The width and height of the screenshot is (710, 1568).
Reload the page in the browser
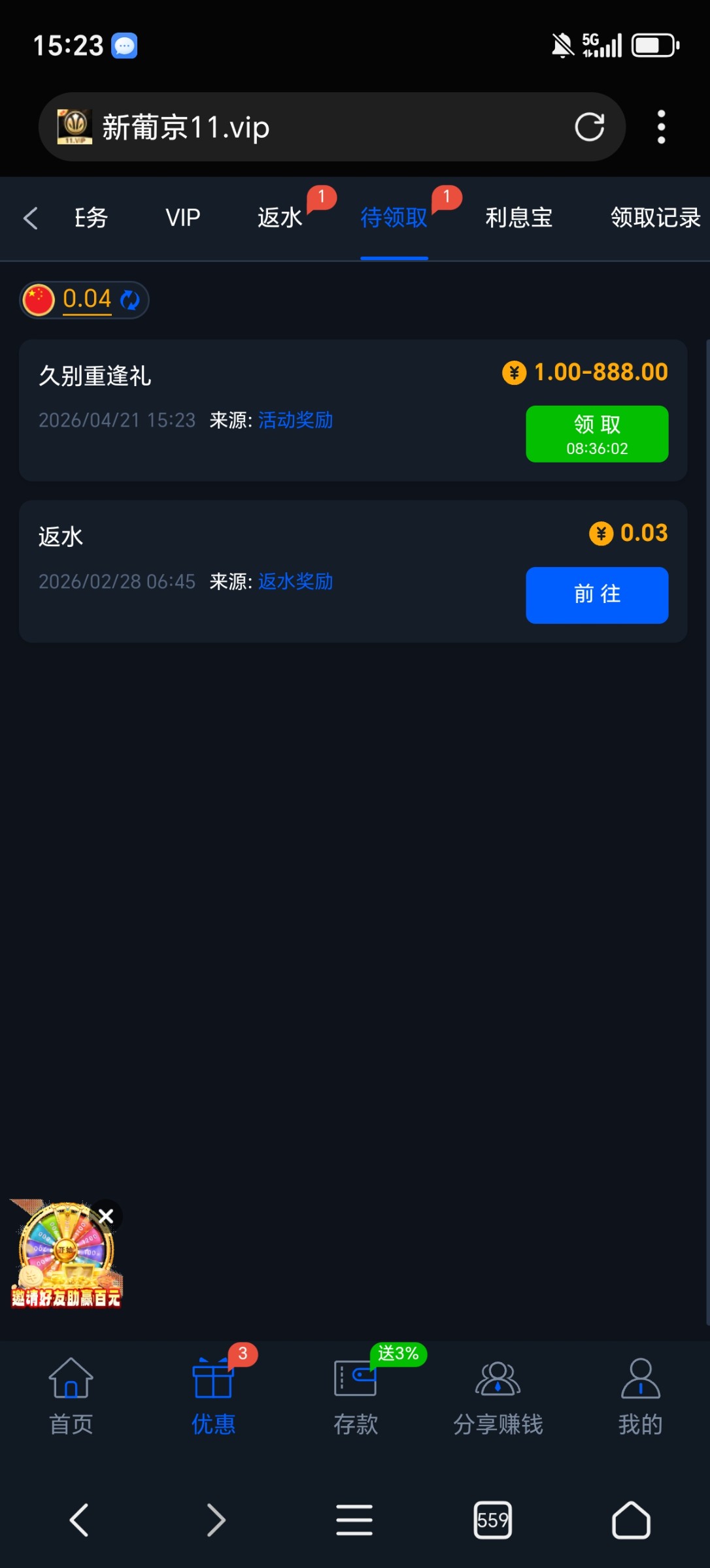589,127
